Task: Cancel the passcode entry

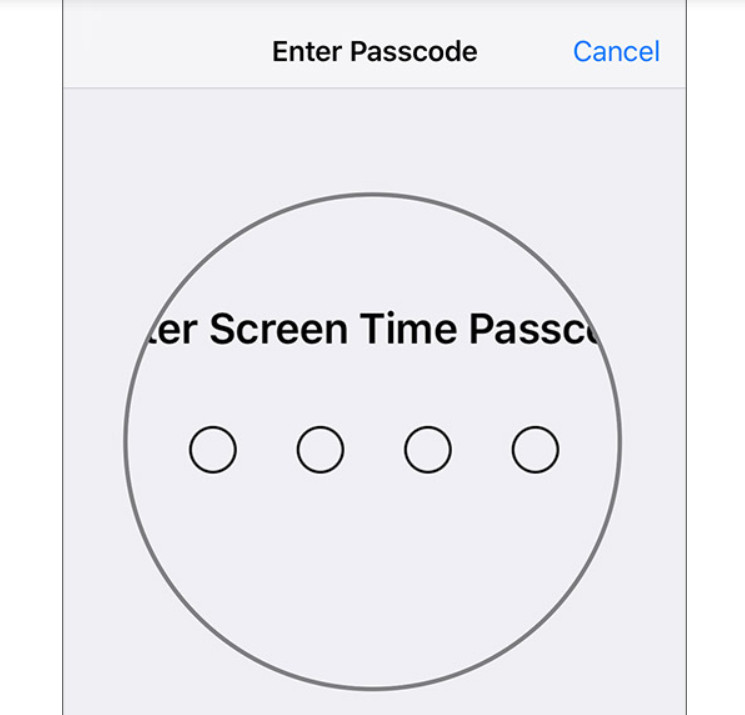Action: (x=616, y=51)
